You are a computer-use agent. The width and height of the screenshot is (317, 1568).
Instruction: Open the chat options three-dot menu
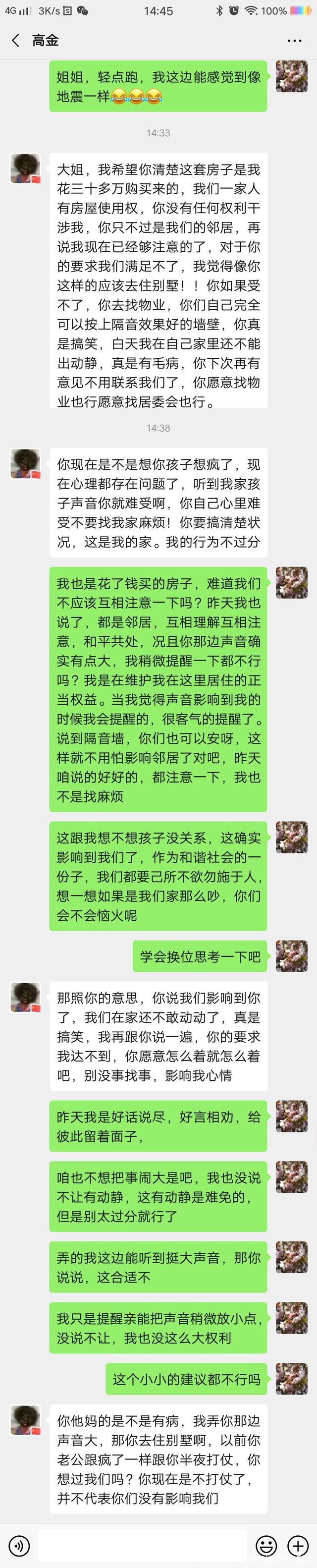pos(295,41)
